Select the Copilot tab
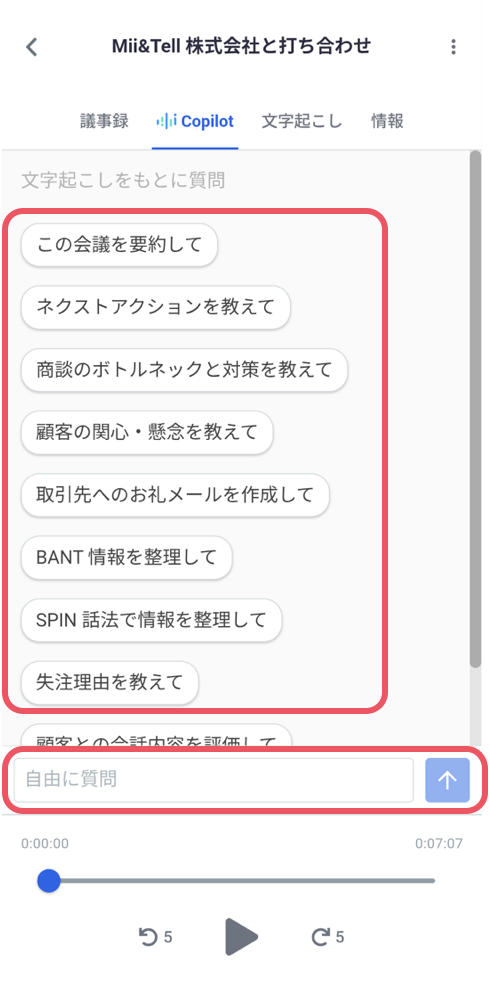490x984 pixels. [x=195, y=121]
